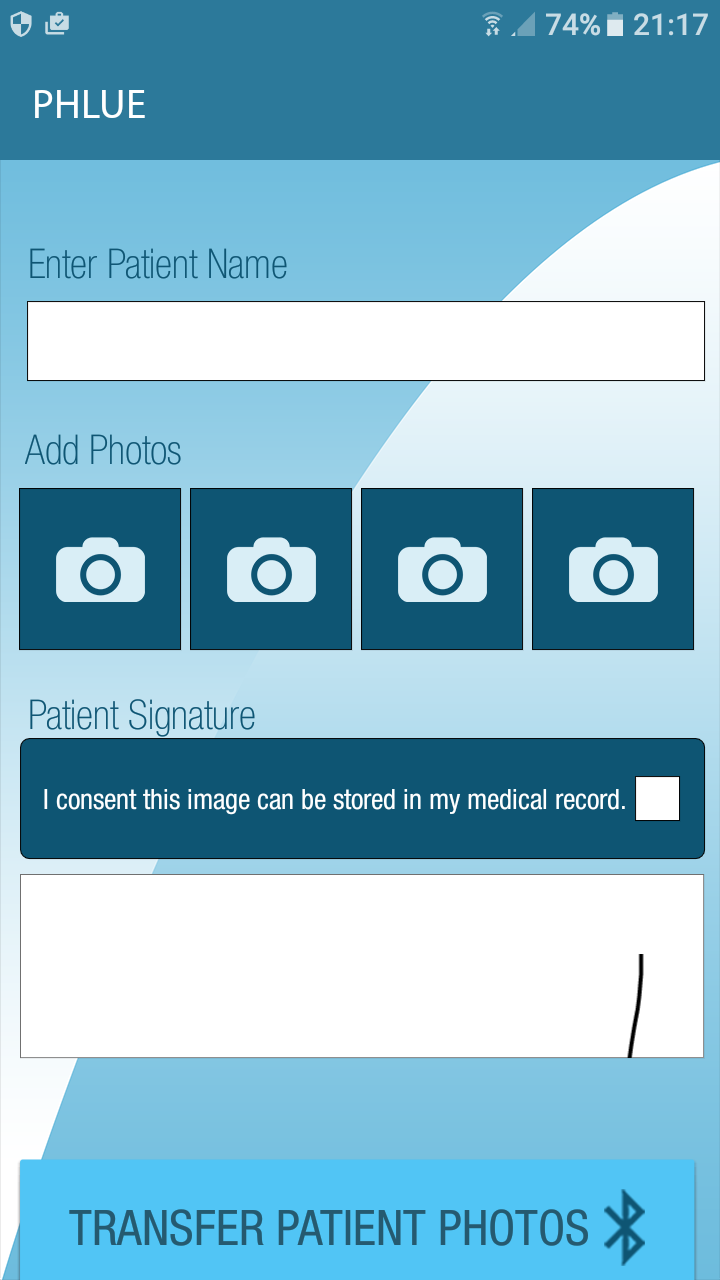The width and height of the screenshot is (720, 1280).
Task: Tap the Patient Signature heading
Action: pos(141,715)
